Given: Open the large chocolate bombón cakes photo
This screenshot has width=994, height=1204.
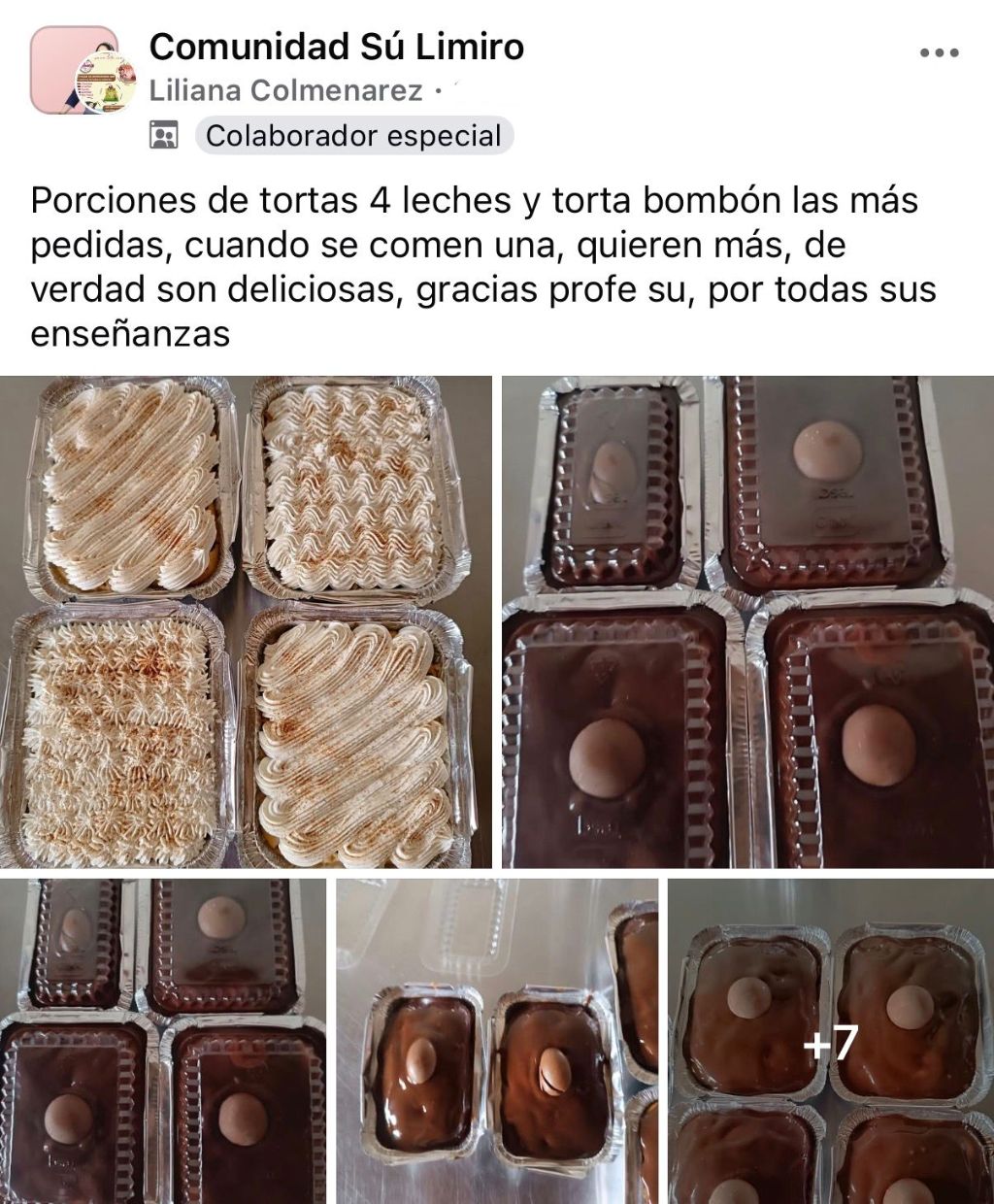Looking at the screenshot, I should click(747, 621).
